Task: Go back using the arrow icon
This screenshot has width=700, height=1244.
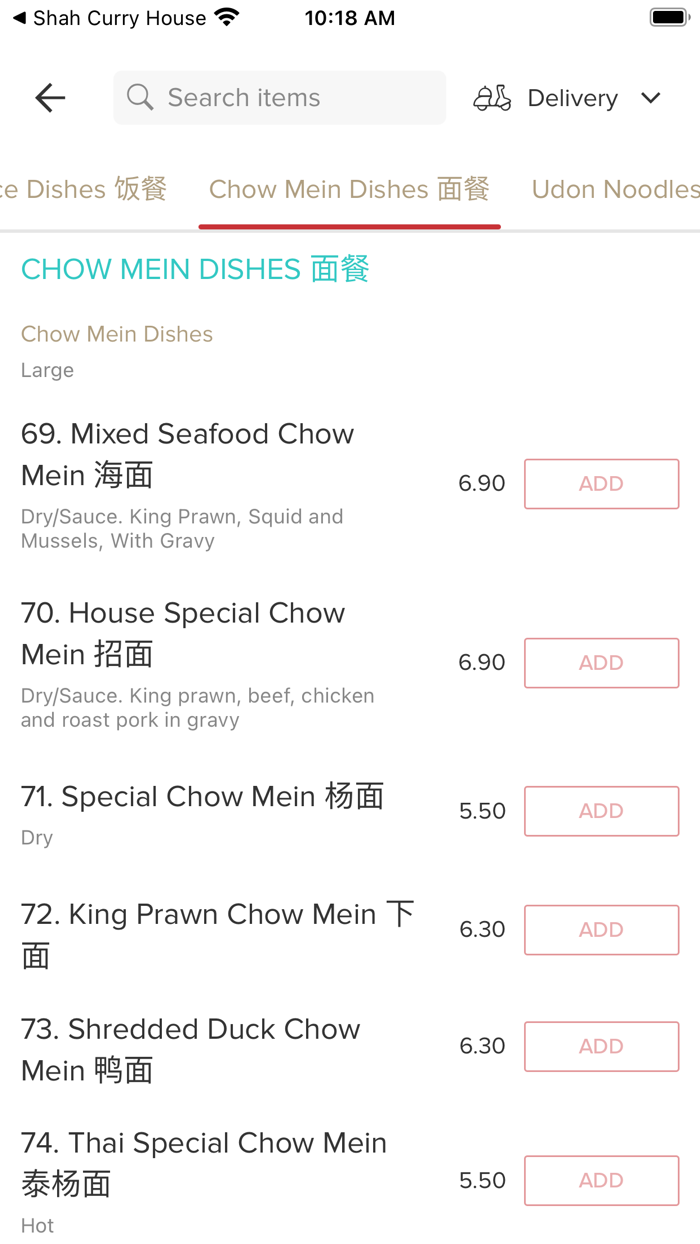Action: pyautogui.click(x=50, y=98)
